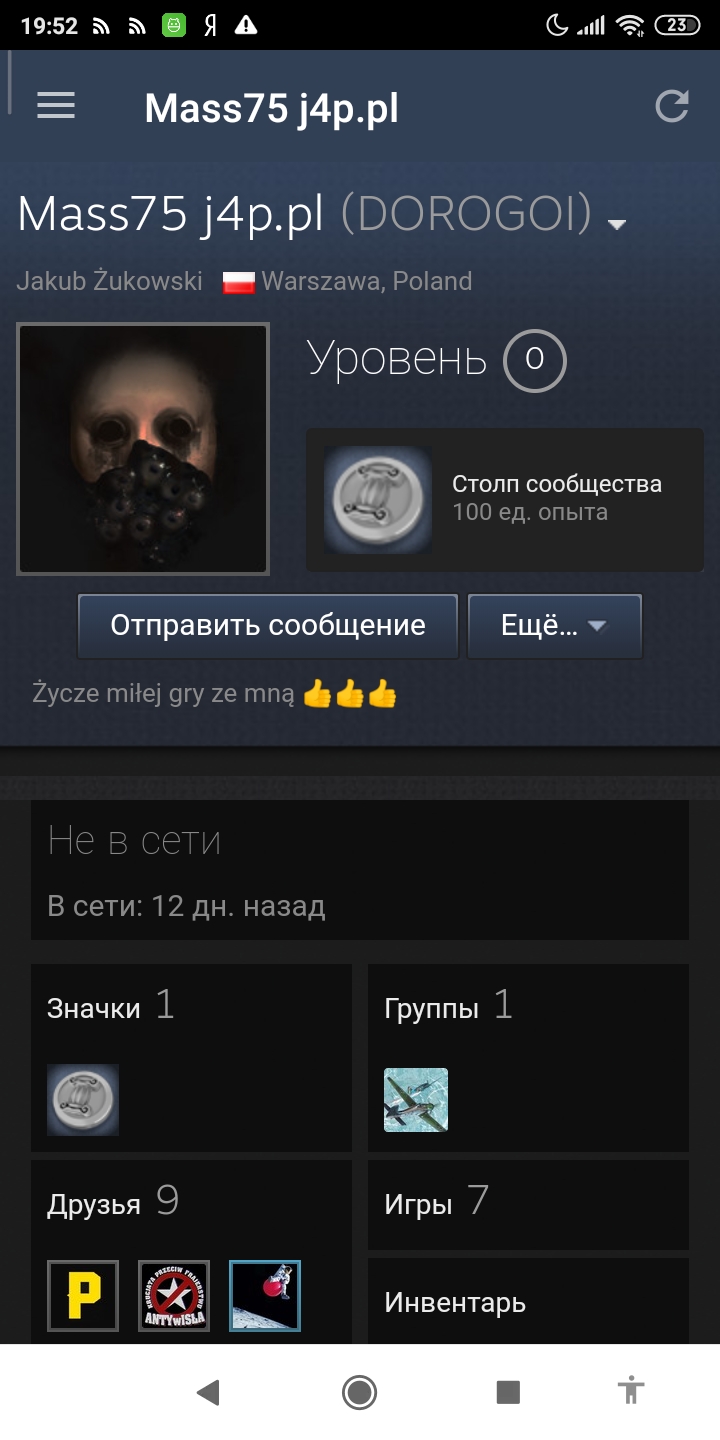Refresh the profile page
The height and width of the screenshot is (1440, 720).
[672, 106]
